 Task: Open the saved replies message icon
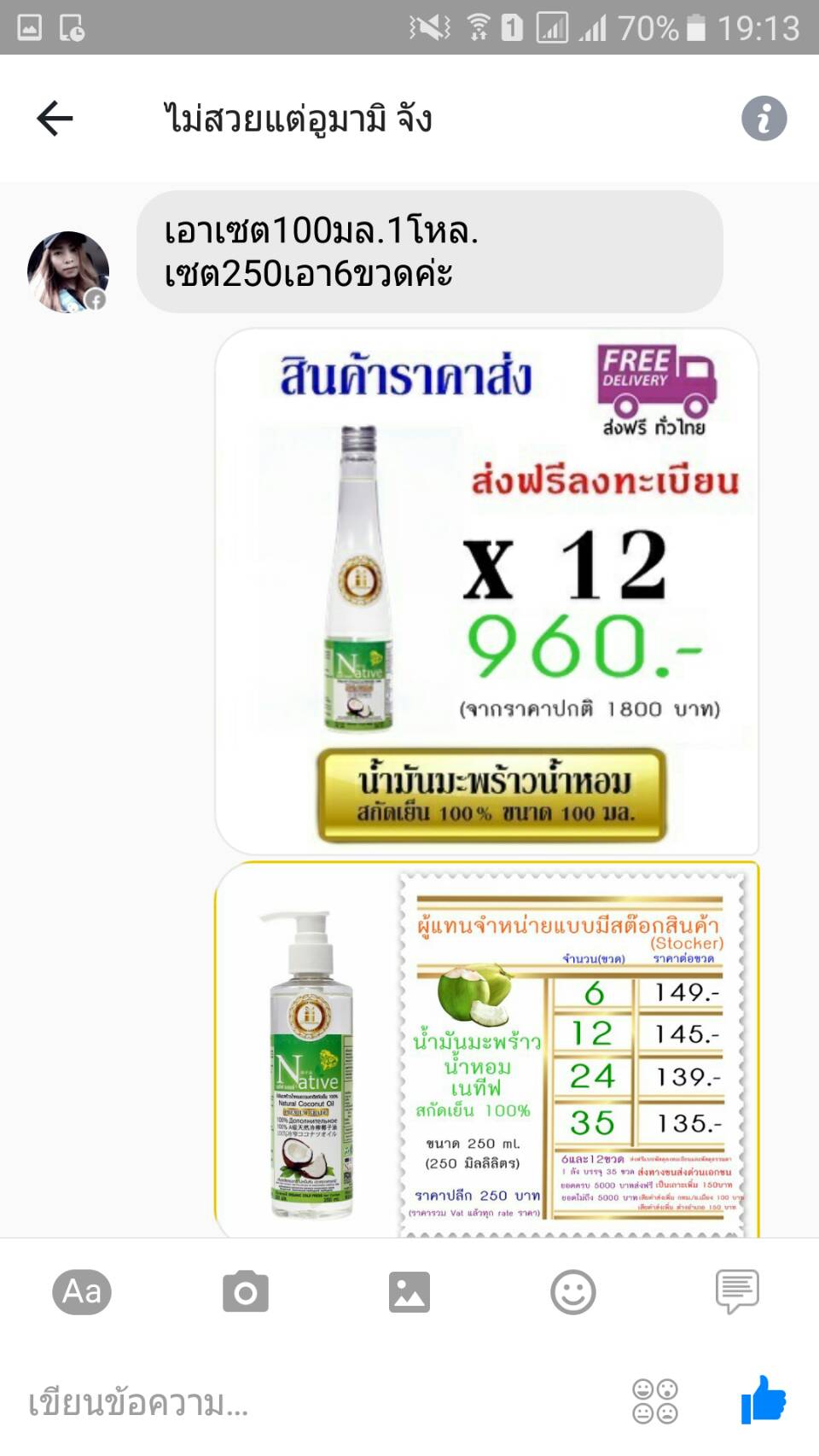[737, 1291]
